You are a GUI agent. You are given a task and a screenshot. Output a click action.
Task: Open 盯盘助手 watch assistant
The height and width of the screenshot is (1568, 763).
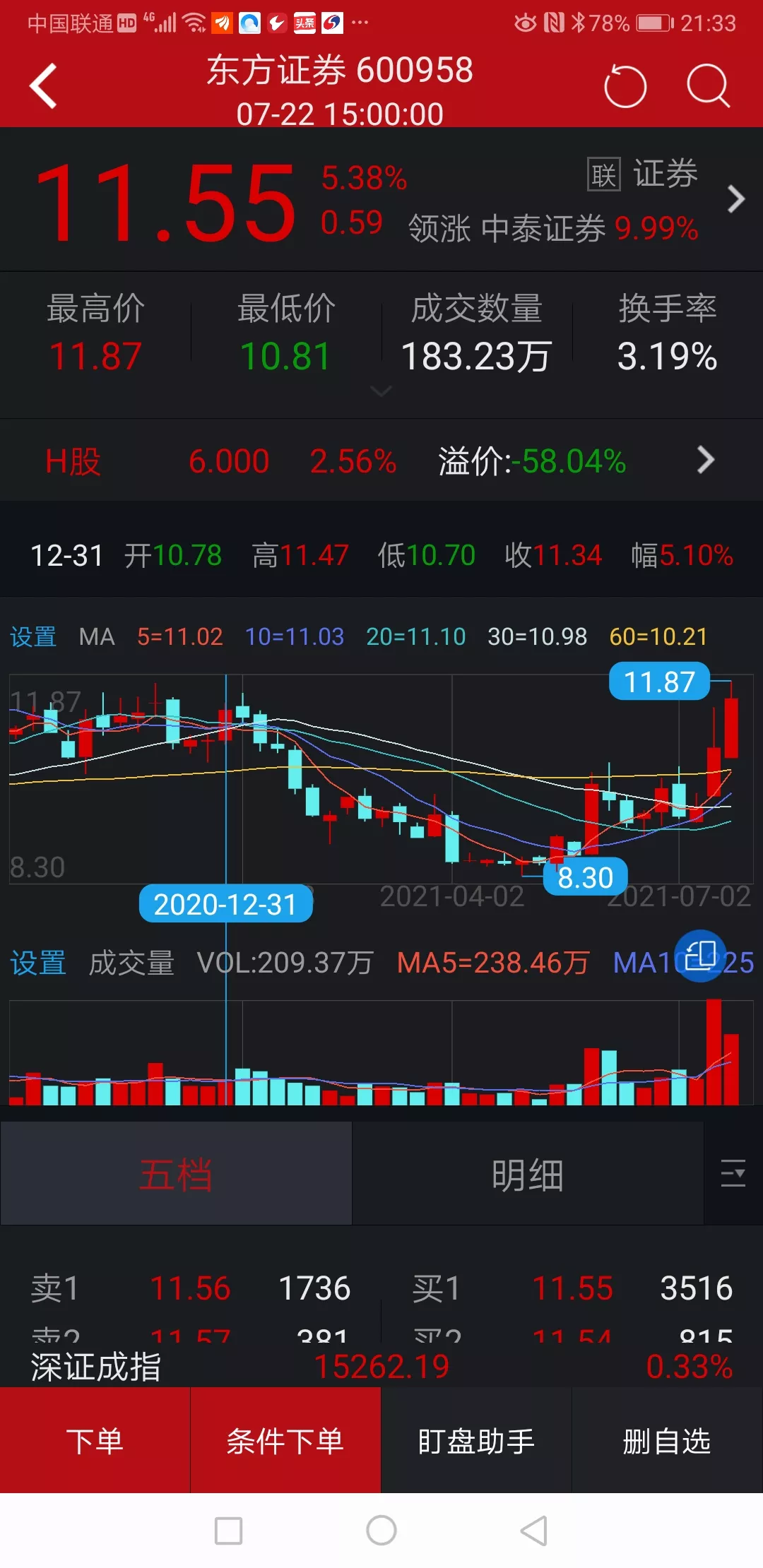(x=476, y=1441)
